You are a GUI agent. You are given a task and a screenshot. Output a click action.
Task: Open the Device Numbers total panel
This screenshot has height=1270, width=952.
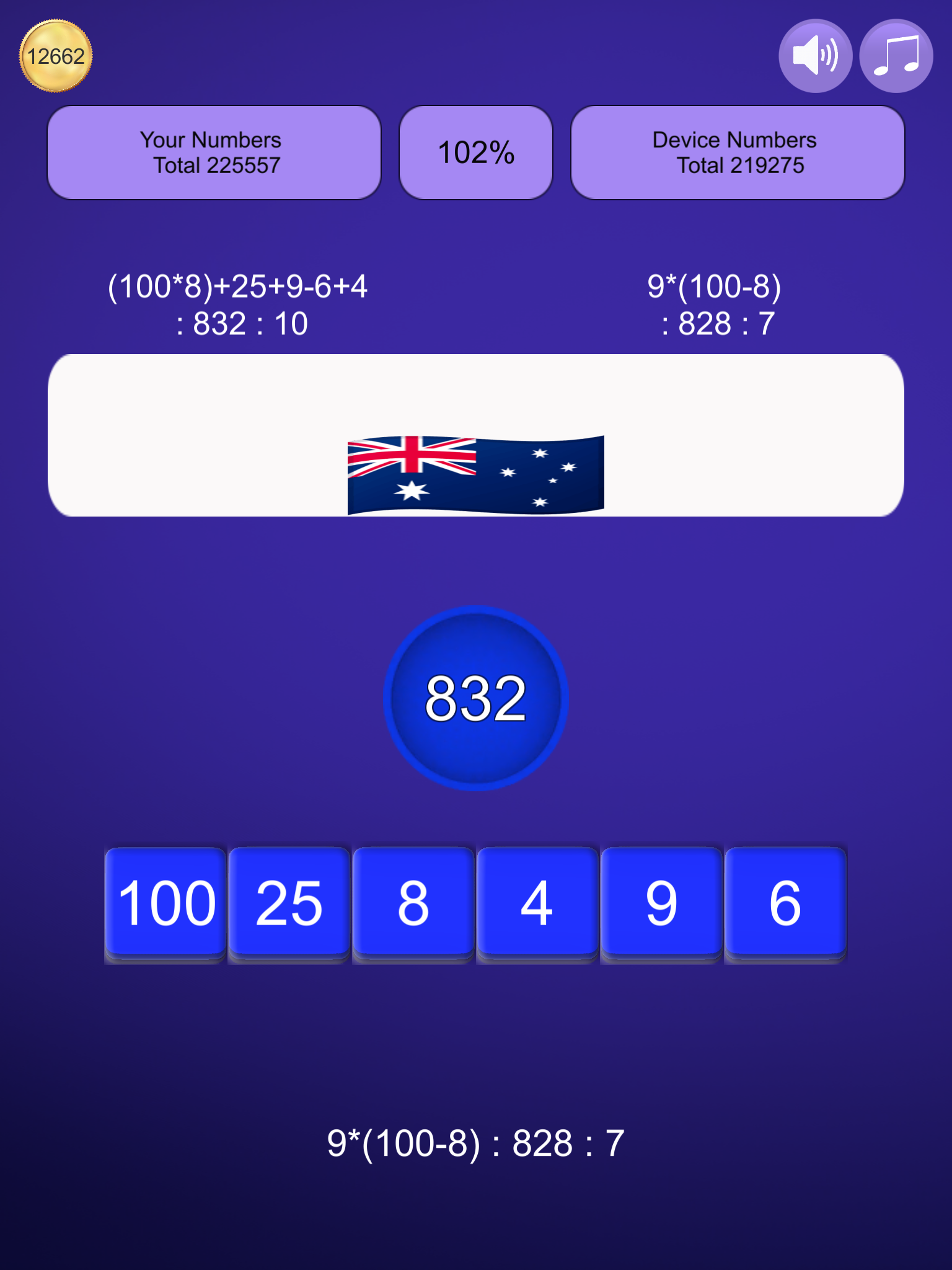[x=738, y=153]
